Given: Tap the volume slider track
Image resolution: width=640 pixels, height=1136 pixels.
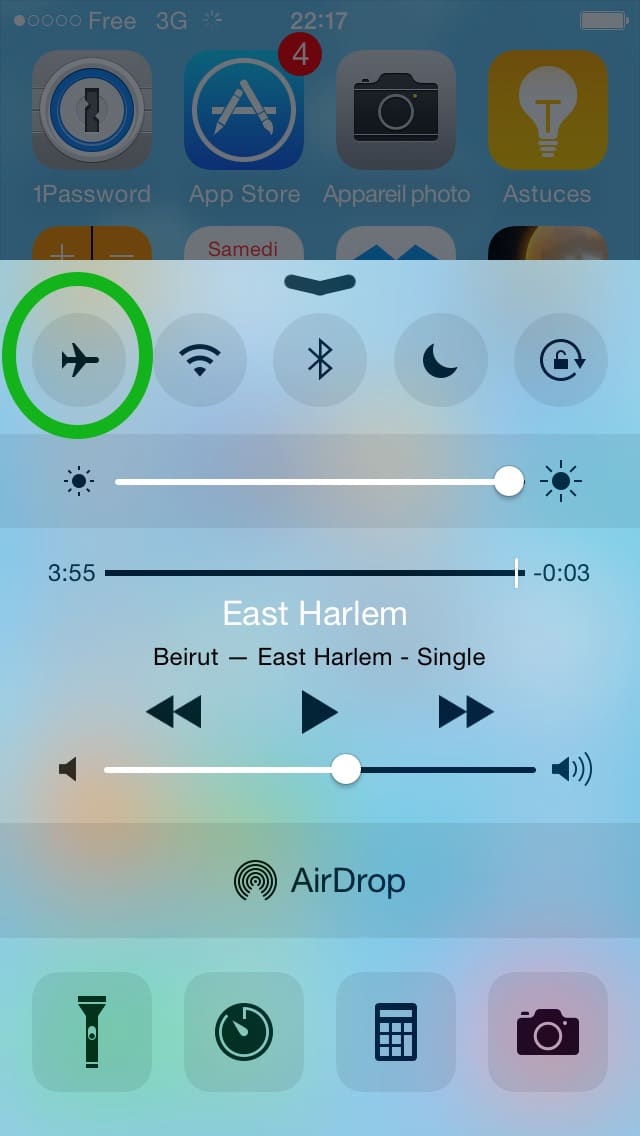Looking at the screenshot, I should tap(320, 769).
